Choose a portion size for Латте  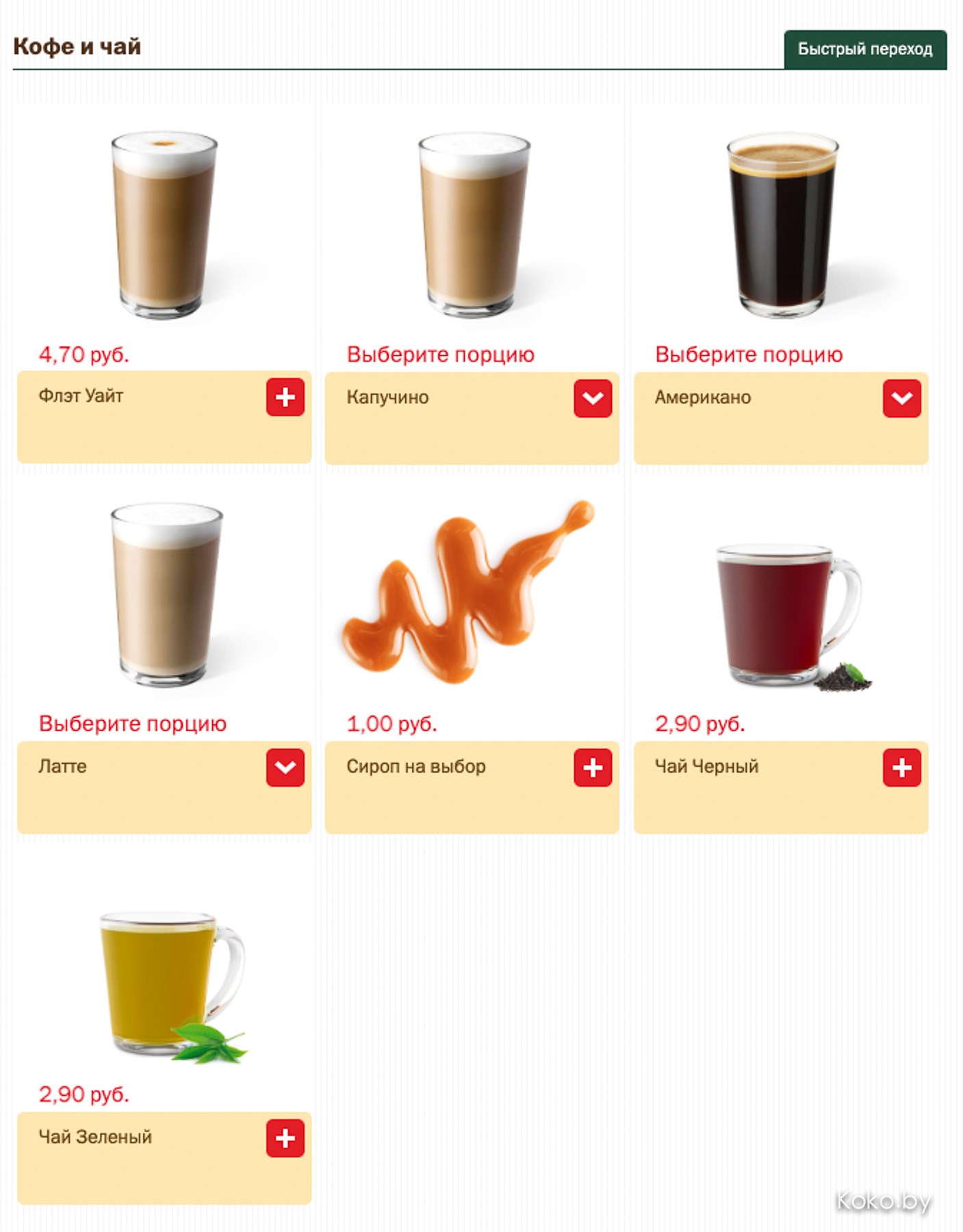(285, 767)
